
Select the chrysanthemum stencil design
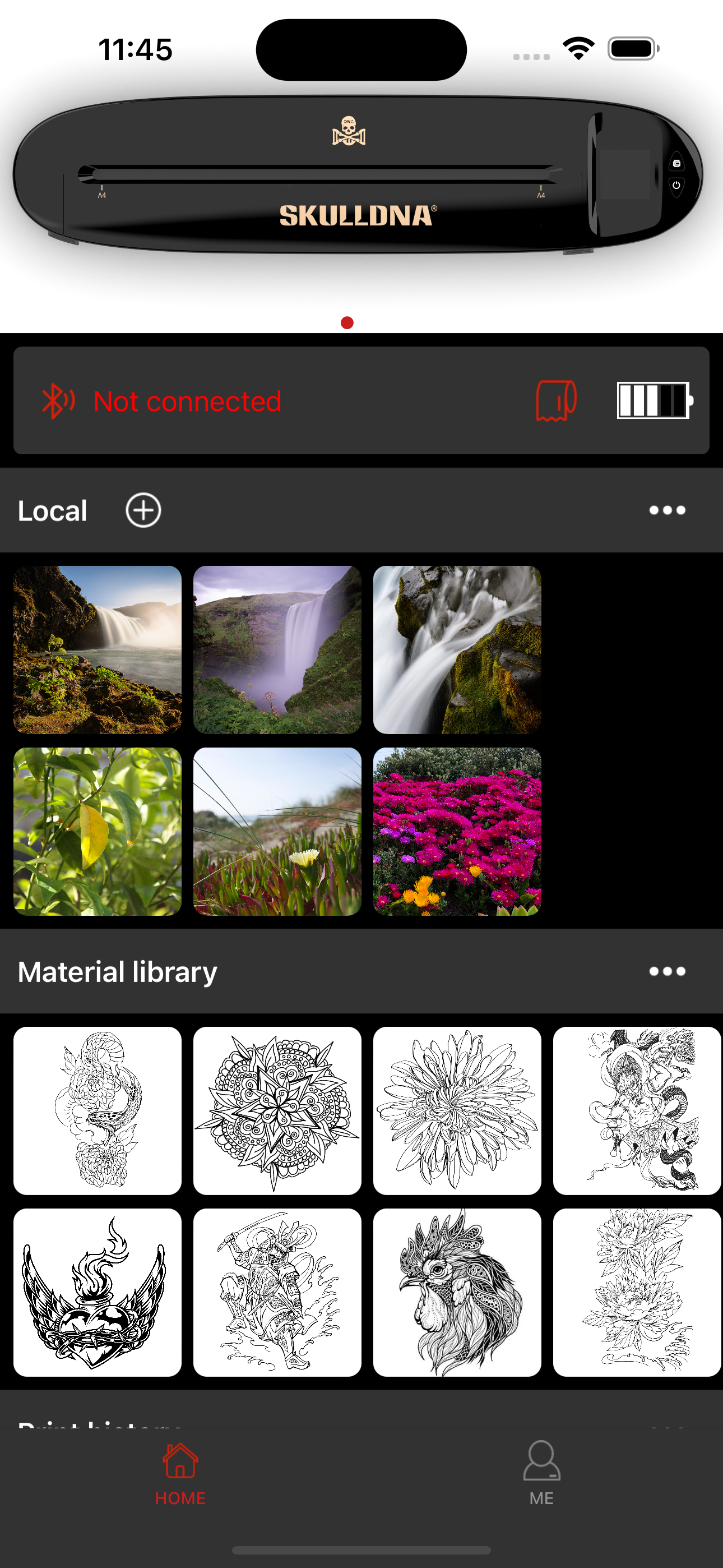(457, 1111)
